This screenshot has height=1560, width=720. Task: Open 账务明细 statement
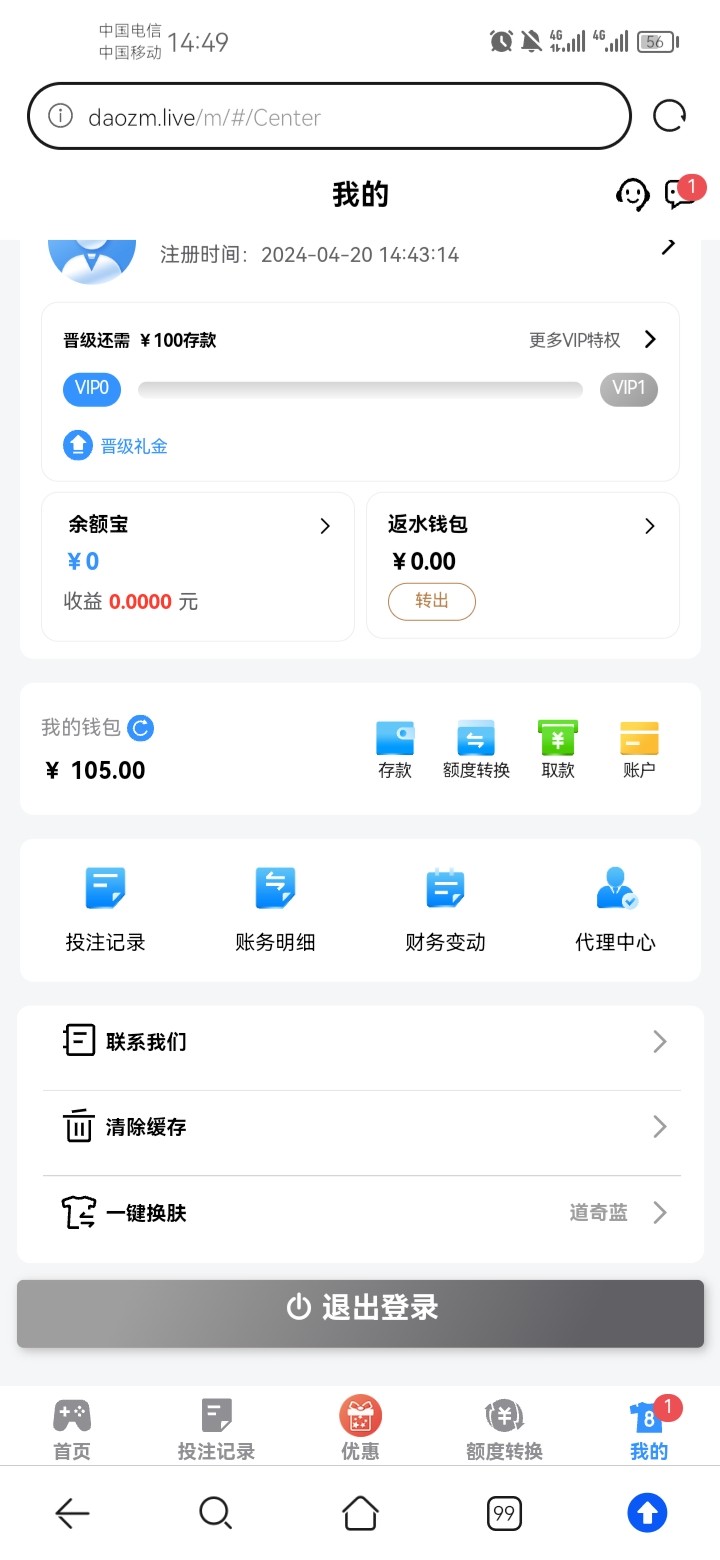click(275, 909)
